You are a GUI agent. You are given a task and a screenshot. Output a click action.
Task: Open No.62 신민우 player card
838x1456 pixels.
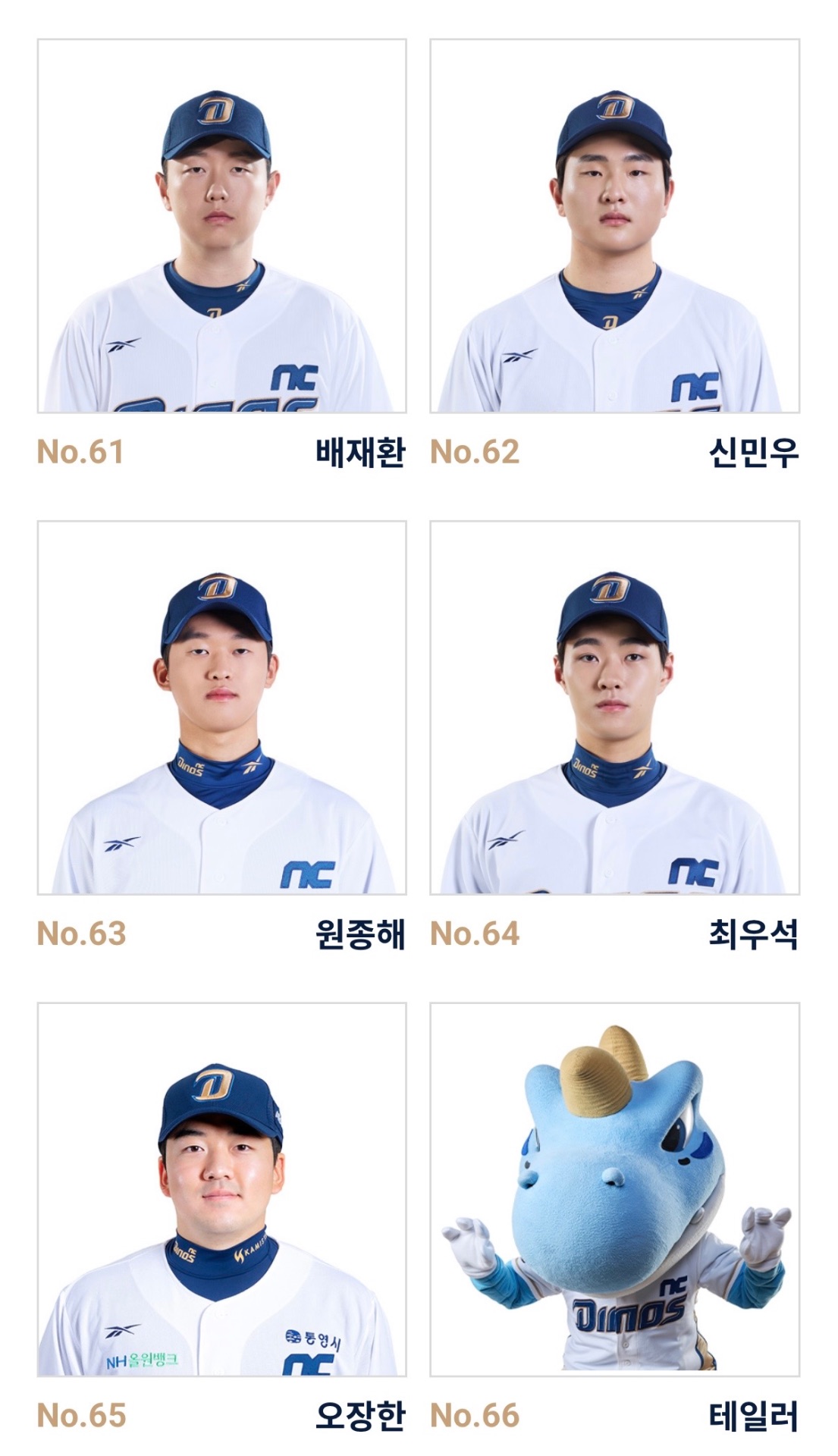614,226
